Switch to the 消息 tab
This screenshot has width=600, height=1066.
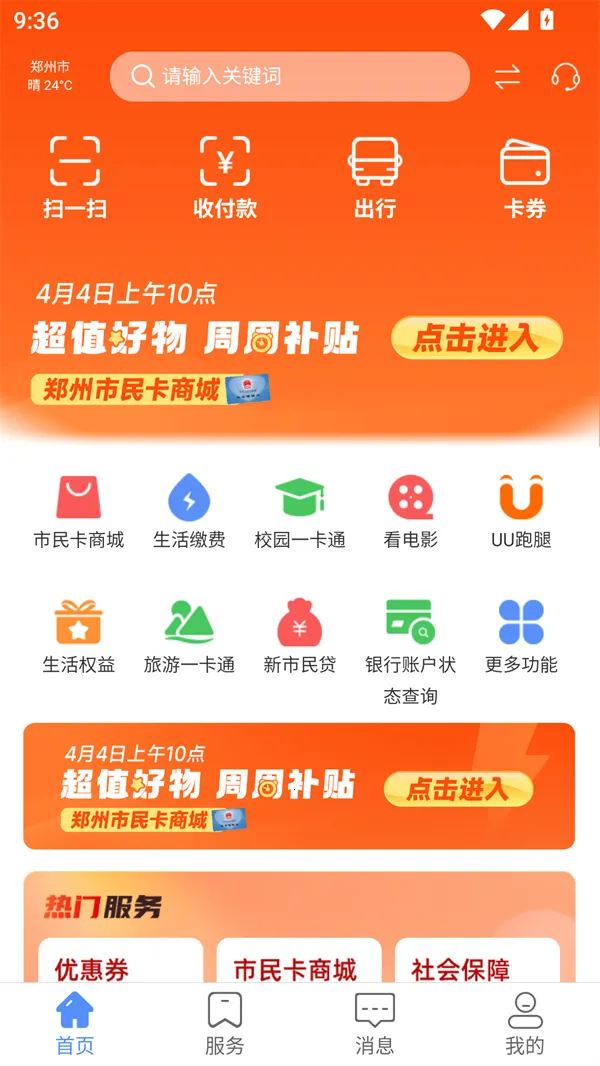click(375, 1024)
